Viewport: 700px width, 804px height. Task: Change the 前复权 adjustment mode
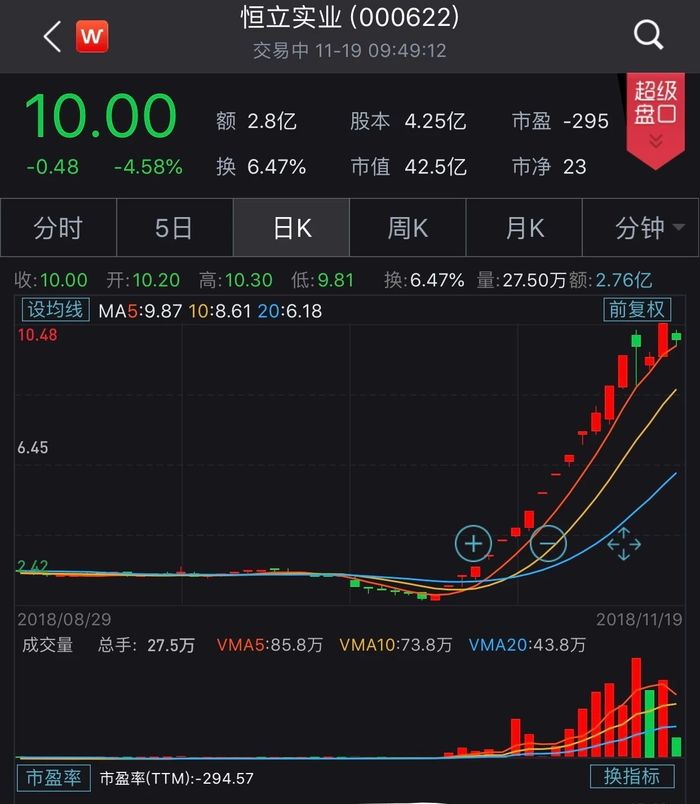tap(637, 310)
